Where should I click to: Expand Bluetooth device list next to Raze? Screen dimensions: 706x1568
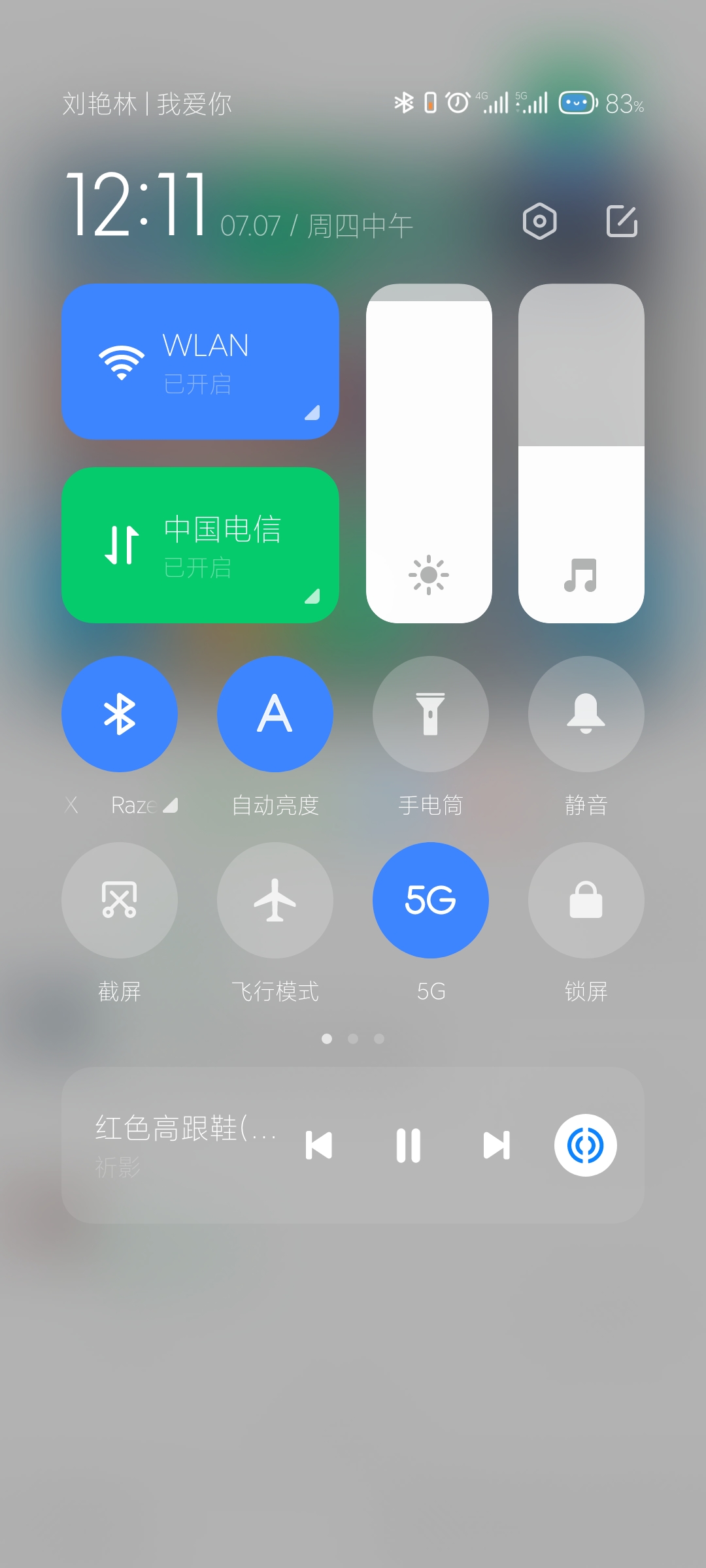click(171, 805)
